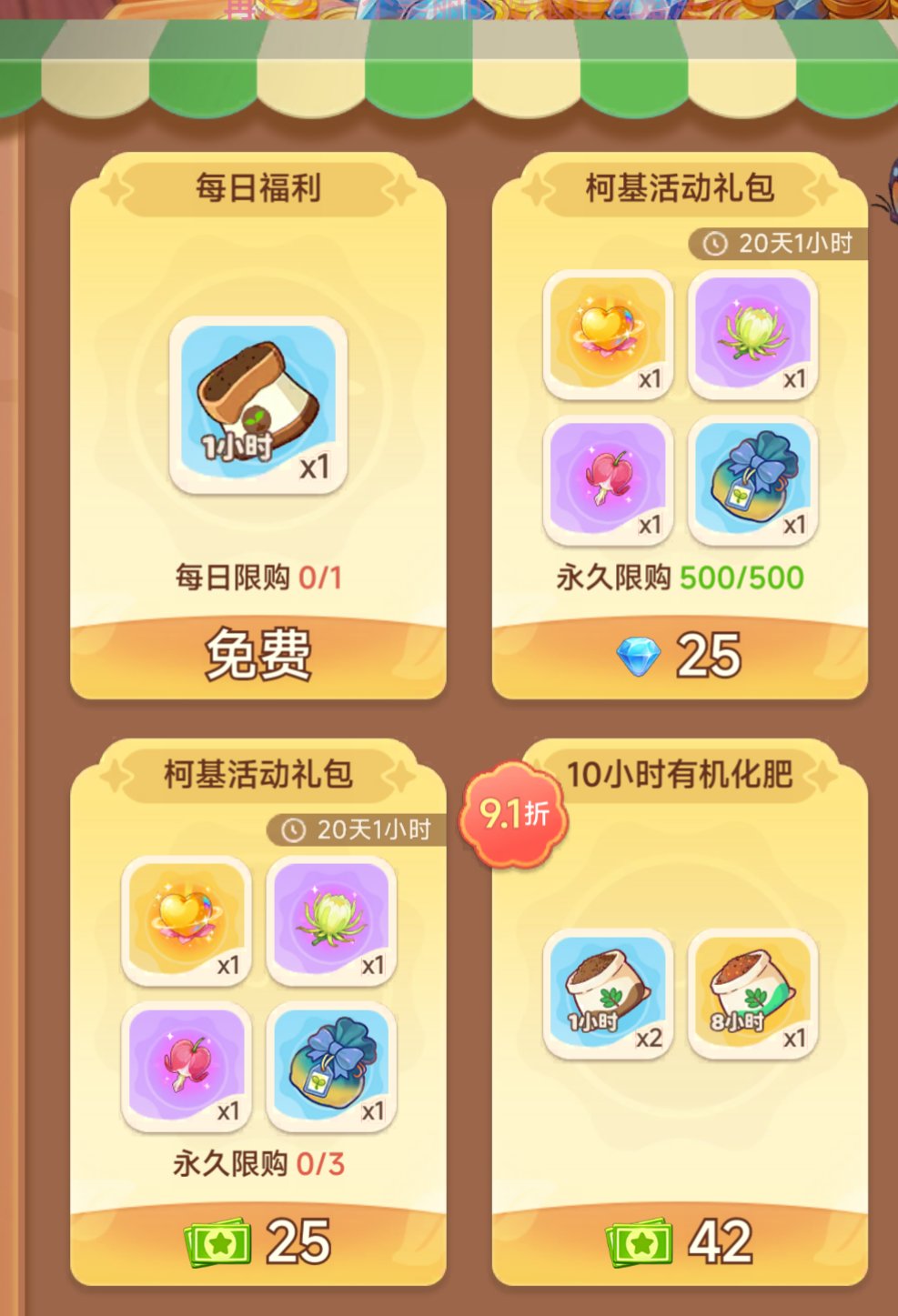View pink heart flower in 0/3 柯基 pack
The width and height of the screenshot is (898, 1316).
tap(186, 1066)
